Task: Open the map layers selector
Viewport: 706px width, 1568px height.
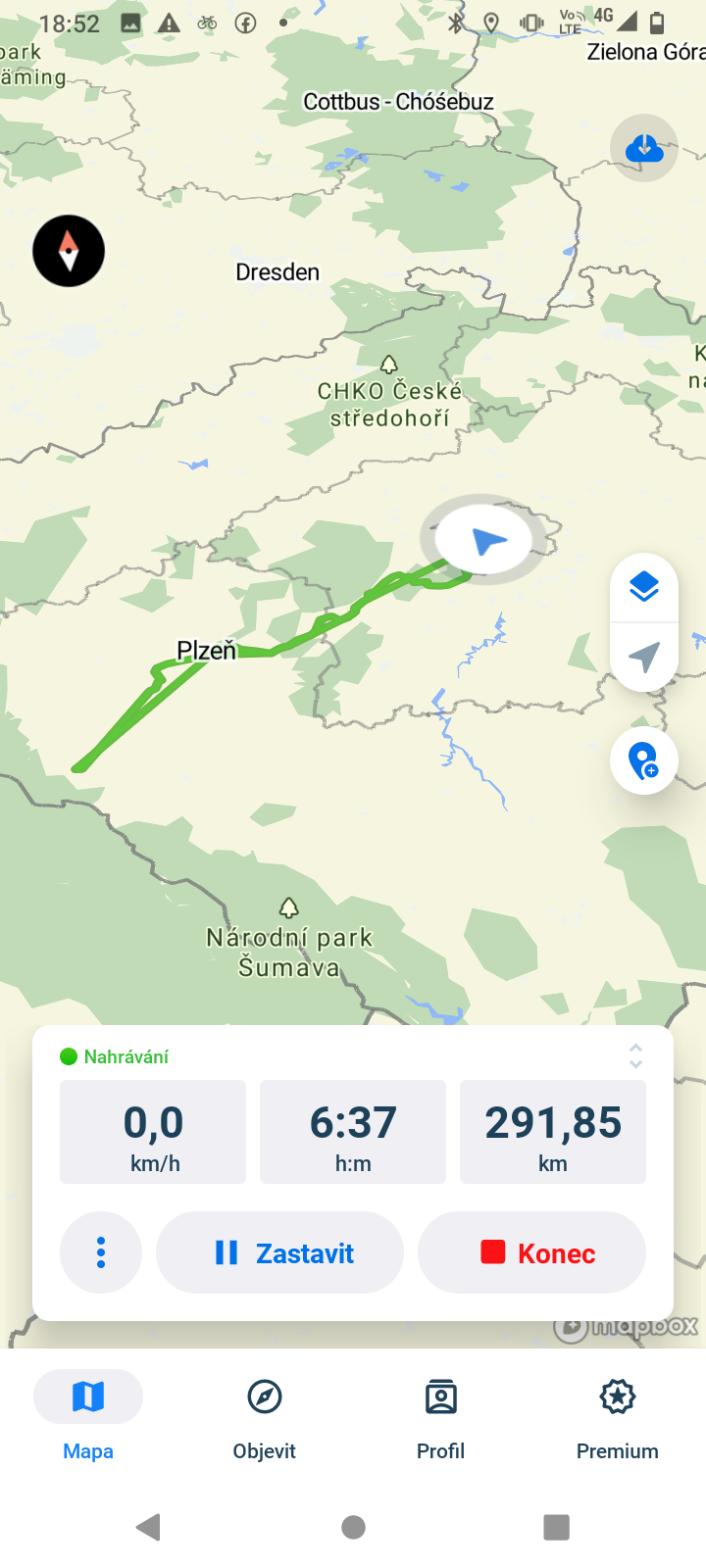Action: (644, 588)
